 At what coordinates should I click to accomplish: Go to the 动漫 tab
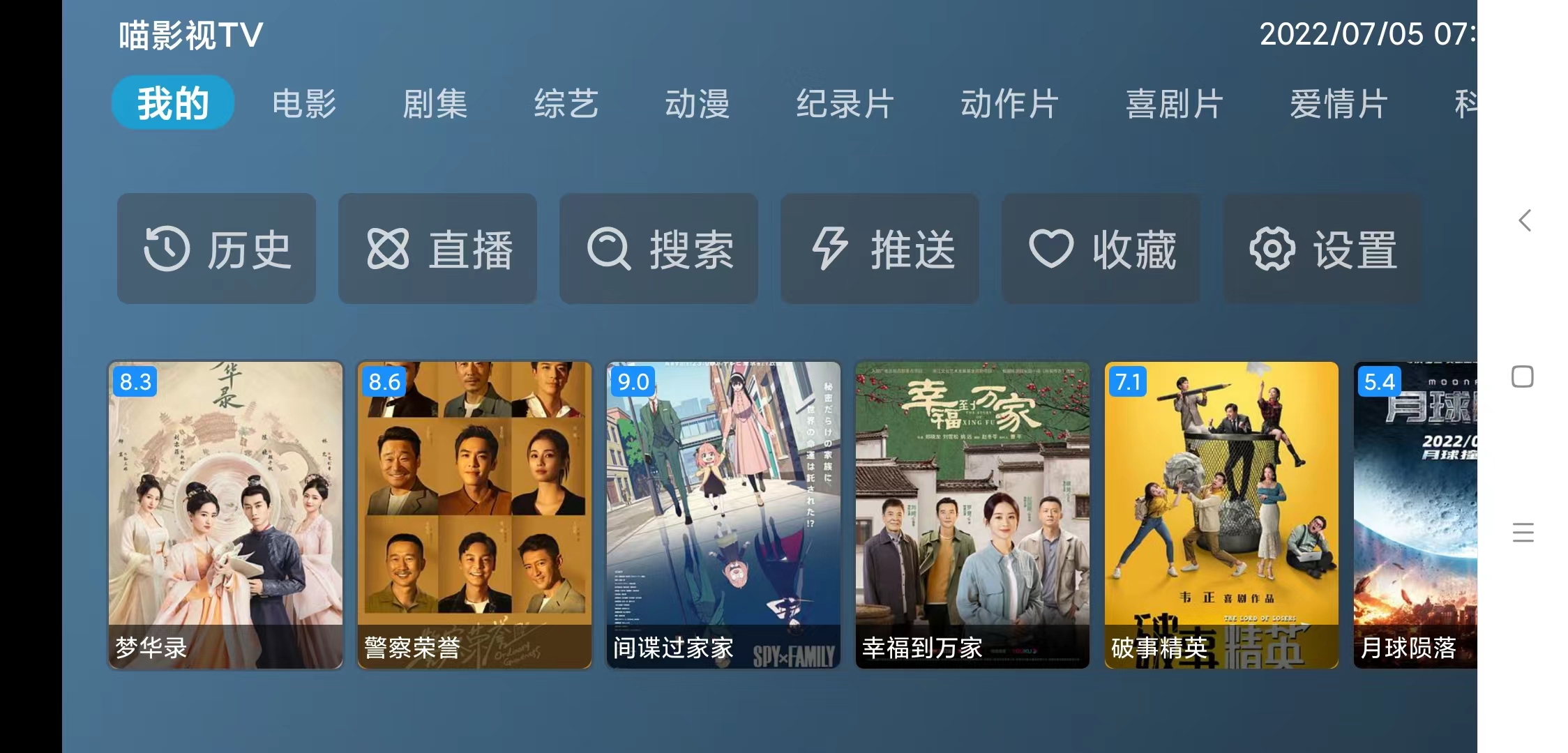click(697, 104)
